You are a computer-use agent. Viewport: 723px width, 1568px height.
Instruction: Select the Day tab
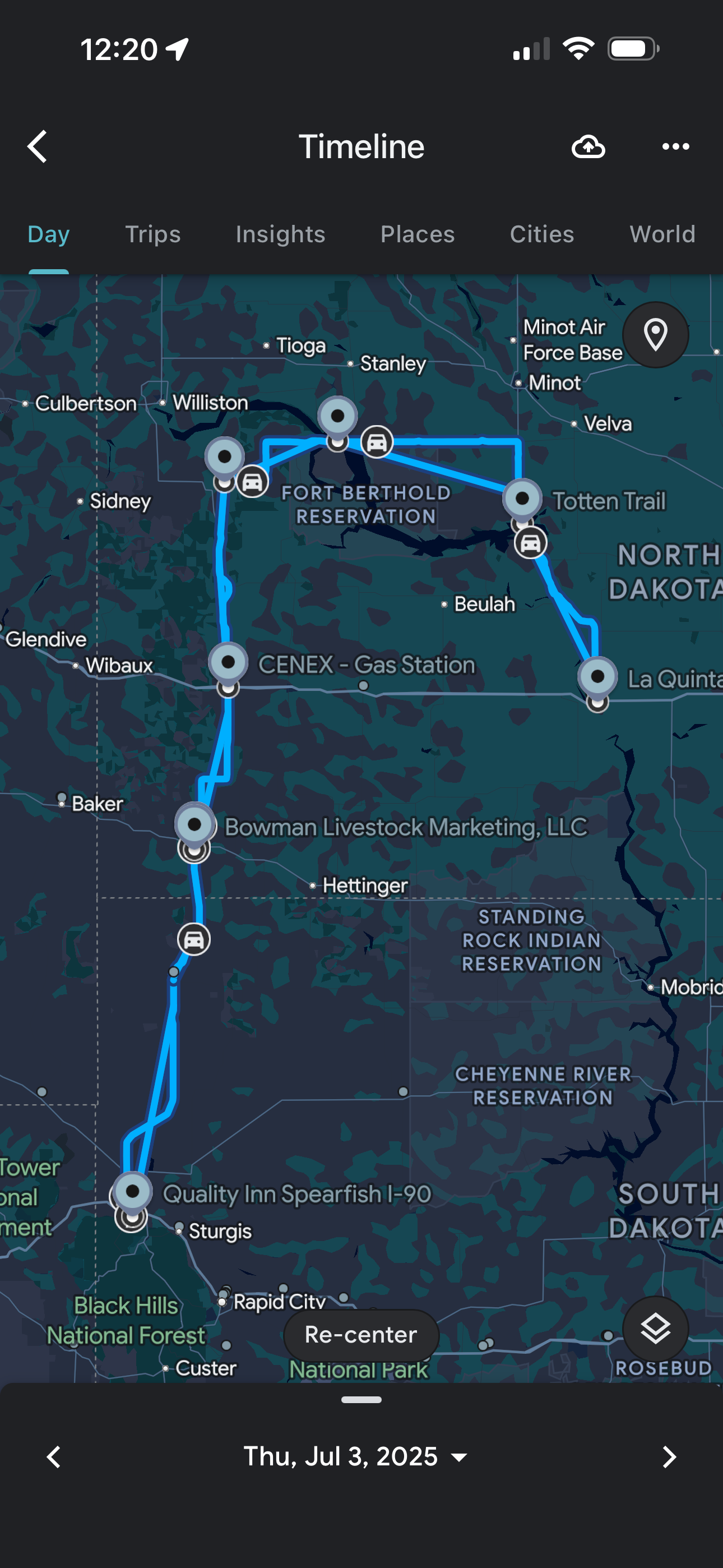point(49,234)
